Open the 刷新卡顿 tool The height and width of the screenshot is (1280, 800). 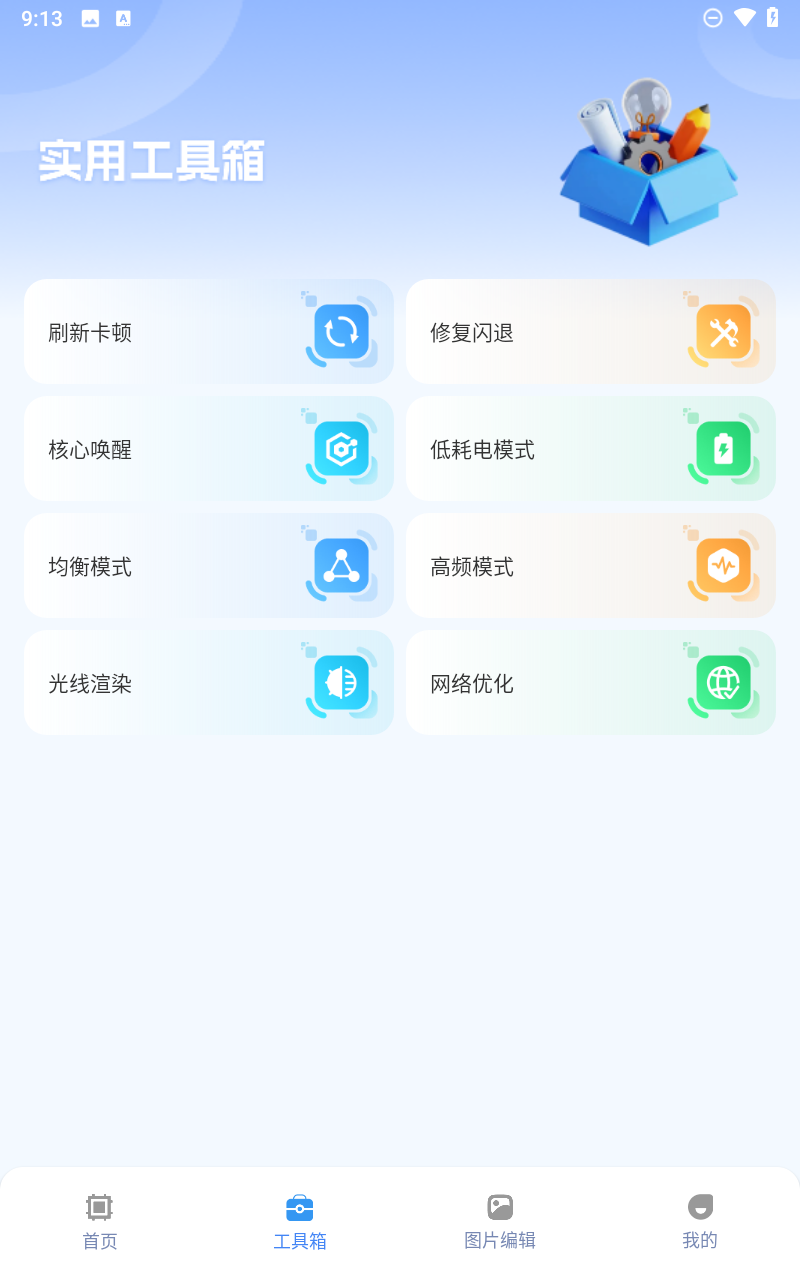tap(208, 332)
